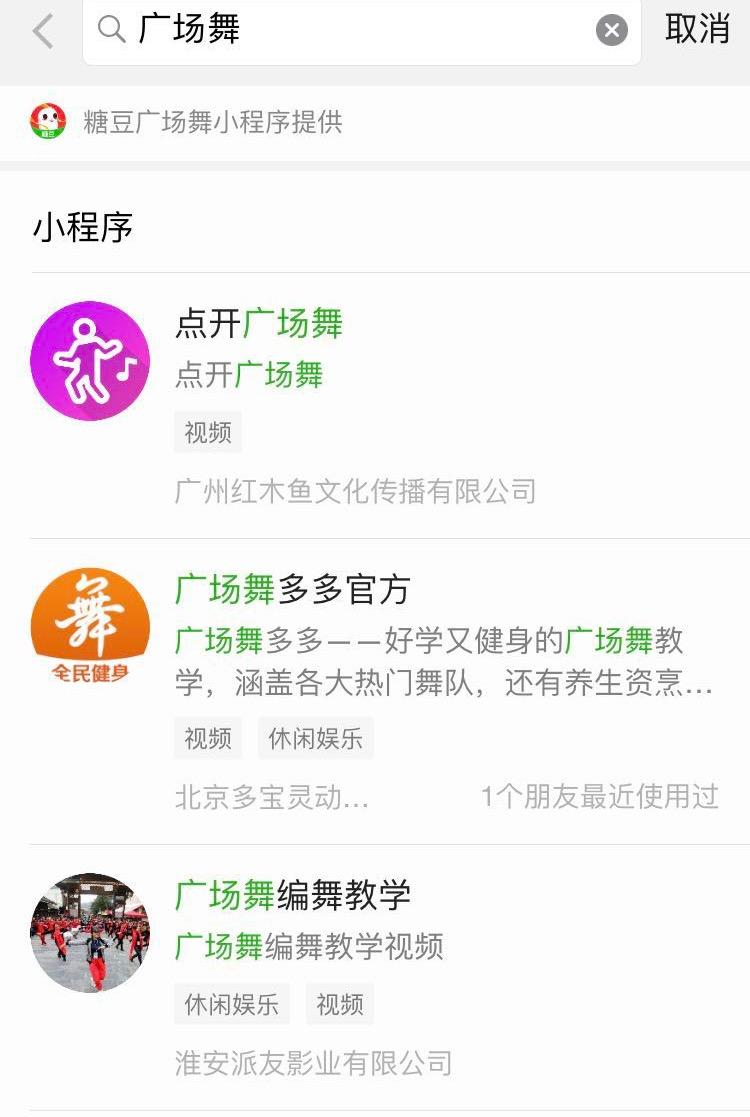This screenshot has width=750, height=1117.
Task: Cancel the search with 取消
Action: pos(697,30)
